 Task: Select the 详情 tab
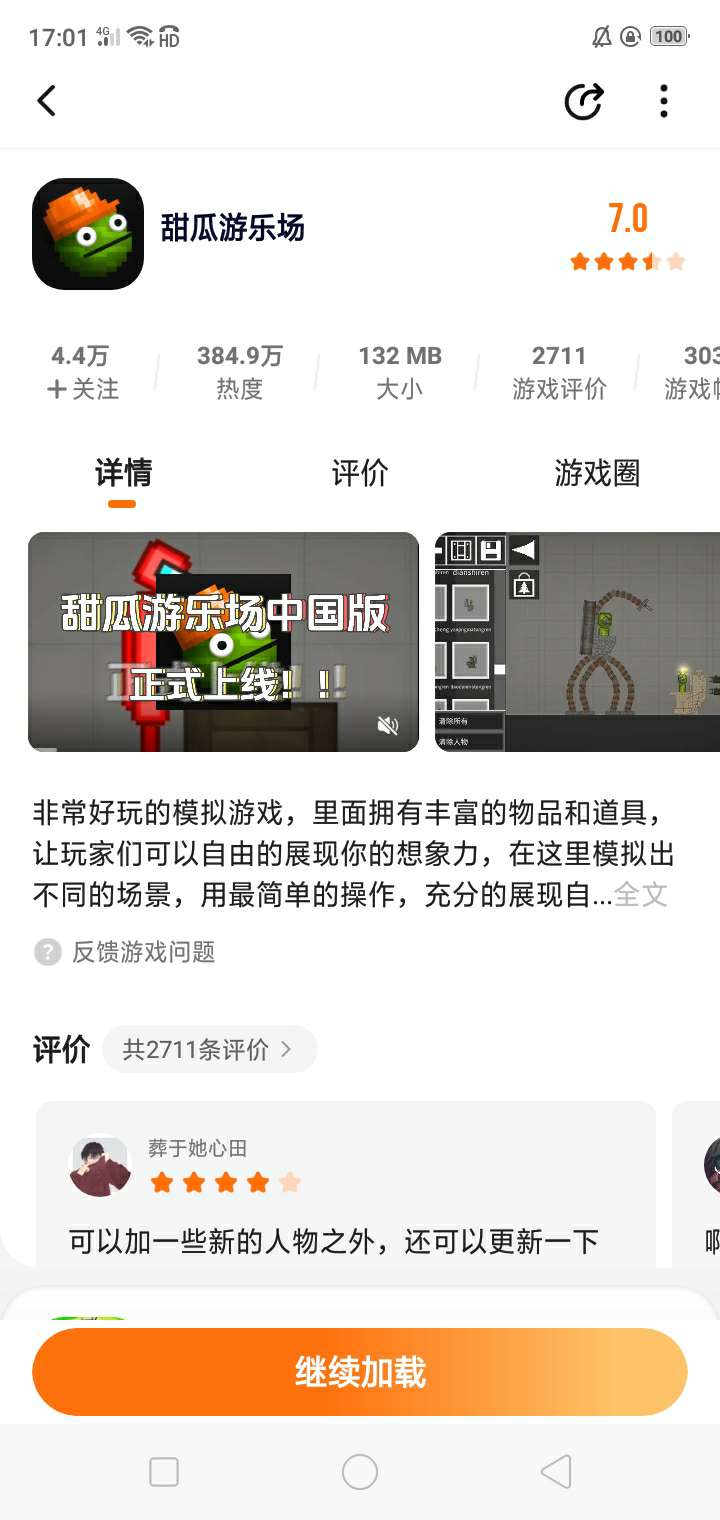click(123, 473)
